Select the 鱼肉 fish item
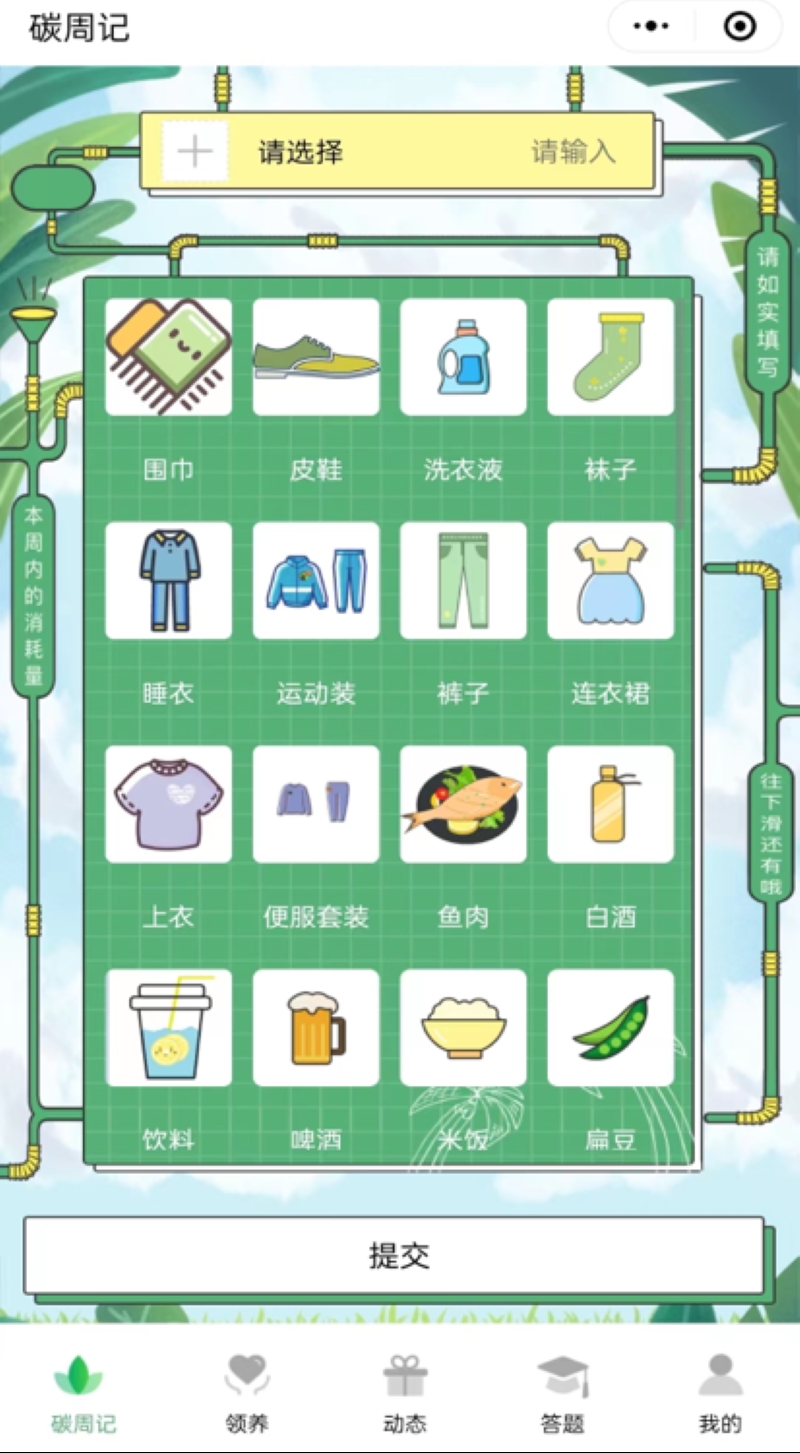Viewport: 800px width, 1453px height. 463,804
